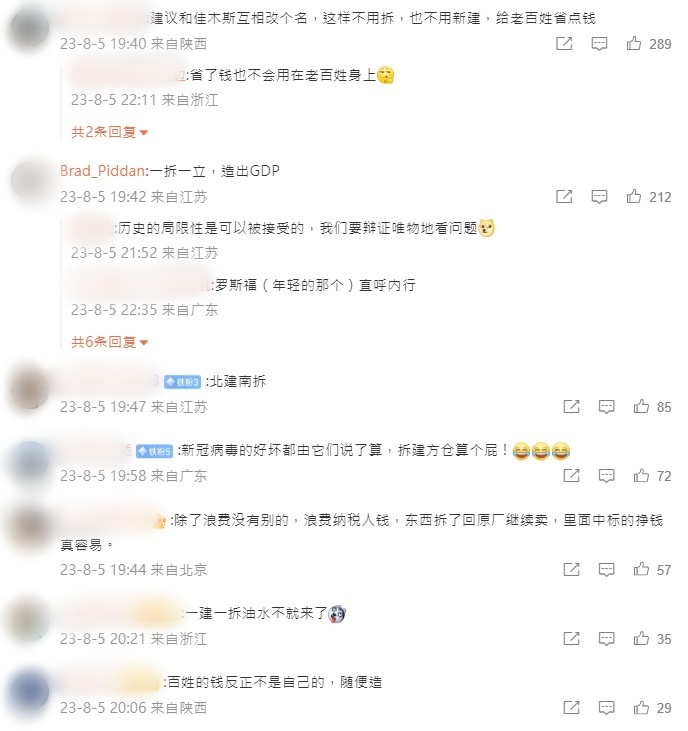Like the 除了浪费没有别的 comment
Image resolution: width=688 pixels, height=731 pixels.
[x=642, y=570]
